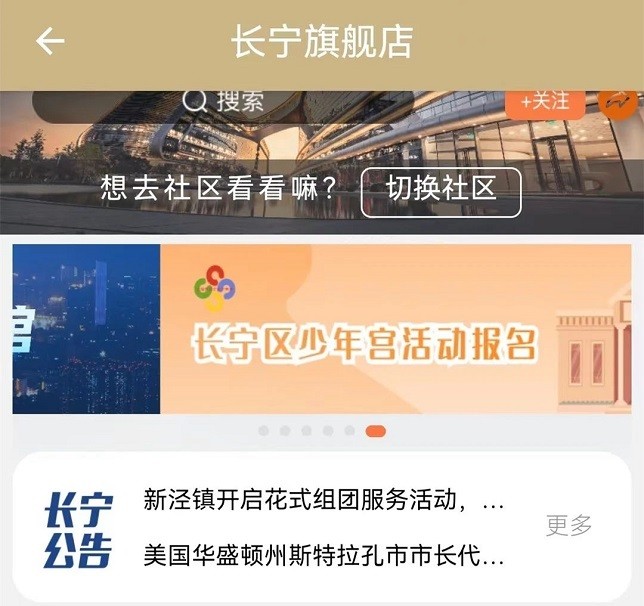Open the 新泾镇开启花式组团服务活动 notice
The height and width of the screenshot is (606, 644).
pyautogui.click(x=324, y=500)
